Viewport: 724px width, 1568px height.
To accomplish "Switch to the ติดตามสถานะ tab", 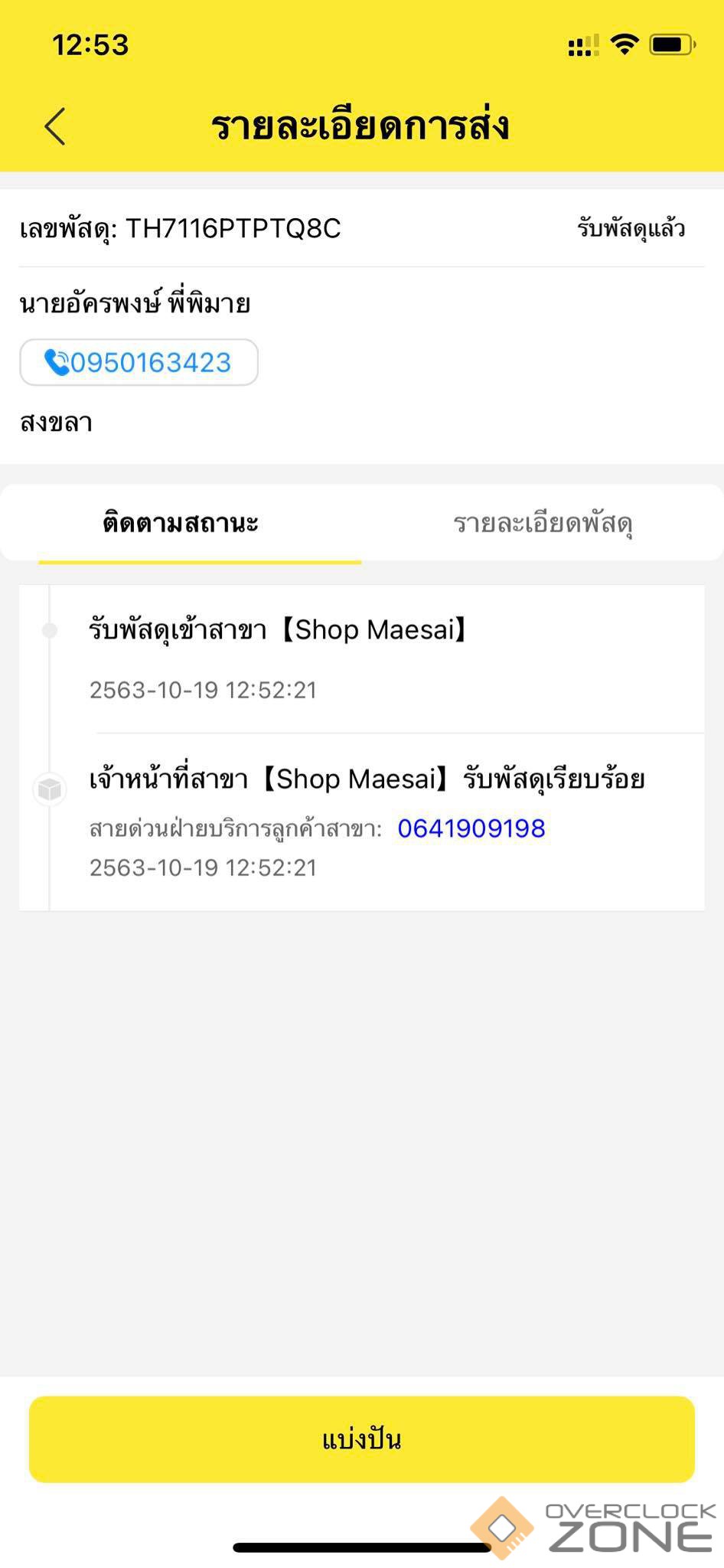I will [x=181, y=524].
